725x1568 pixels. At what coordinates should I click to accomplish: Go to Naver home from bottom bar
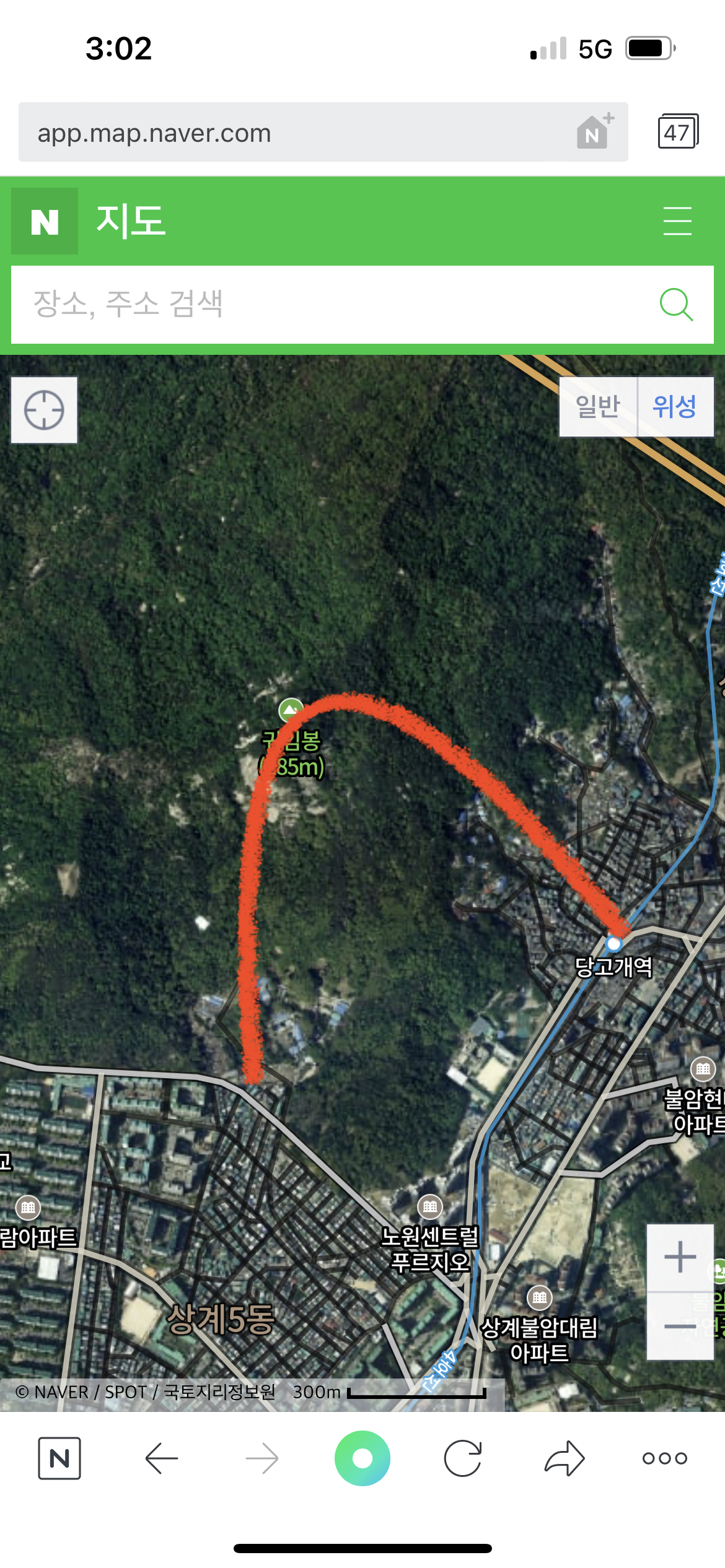pyautogui.click(x=59, y=1458)
